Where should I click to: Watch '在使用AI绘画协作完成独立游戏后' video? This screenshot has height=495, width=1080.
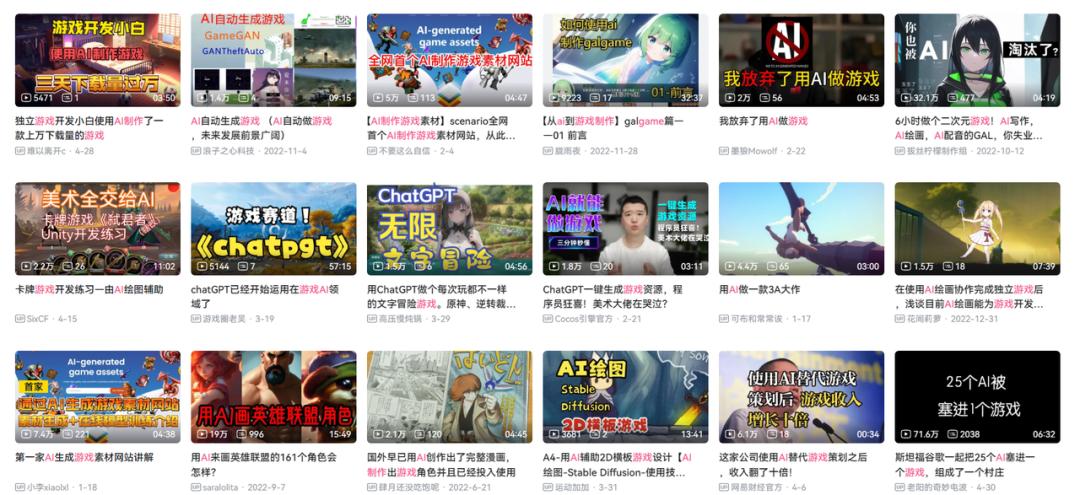pos(976,229)
